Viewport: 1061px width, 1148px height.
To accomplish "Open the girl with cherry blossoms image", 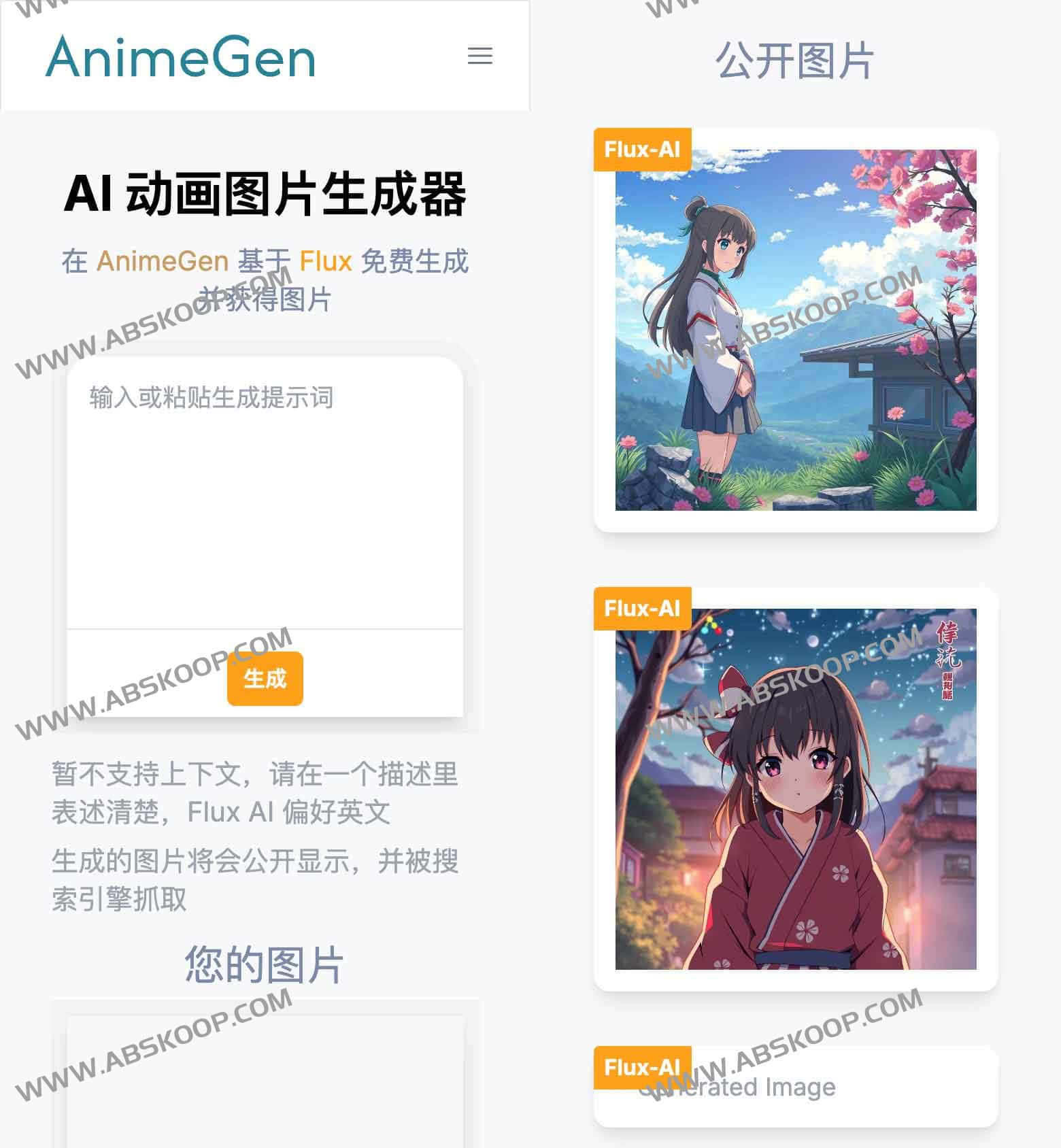I will click(x=795, y=330).
